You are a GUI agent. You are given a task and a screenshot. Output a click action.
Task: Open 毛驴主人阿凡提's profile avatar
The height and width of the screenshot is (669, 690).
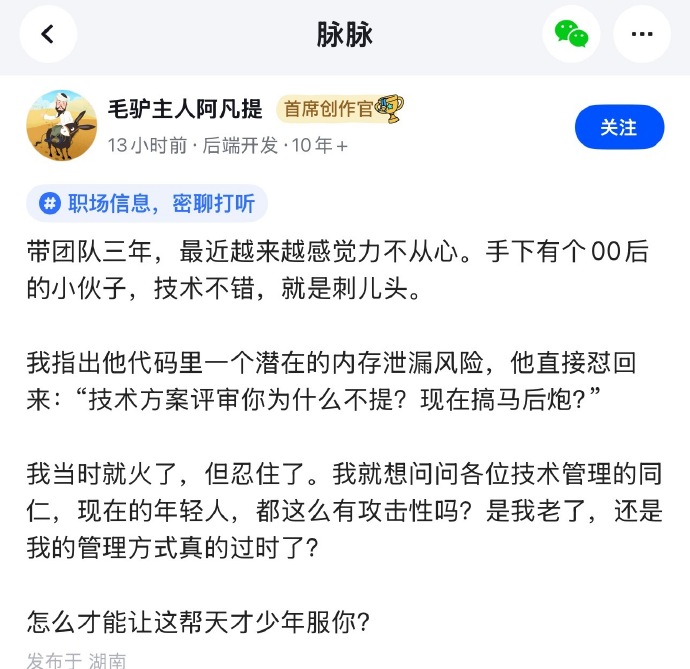click(x=60, y=124)
